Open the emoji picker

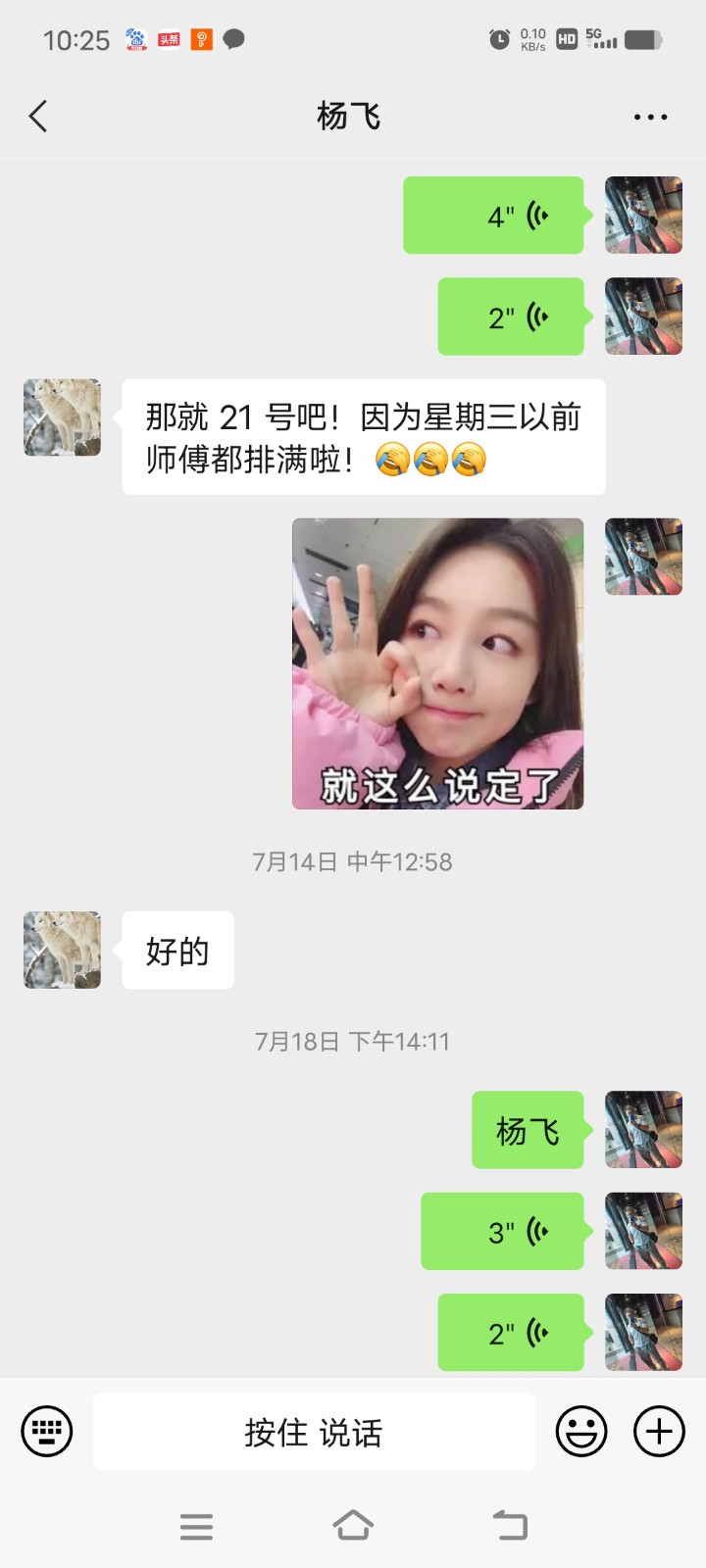pyautogui.click(x=581, y=1432)
